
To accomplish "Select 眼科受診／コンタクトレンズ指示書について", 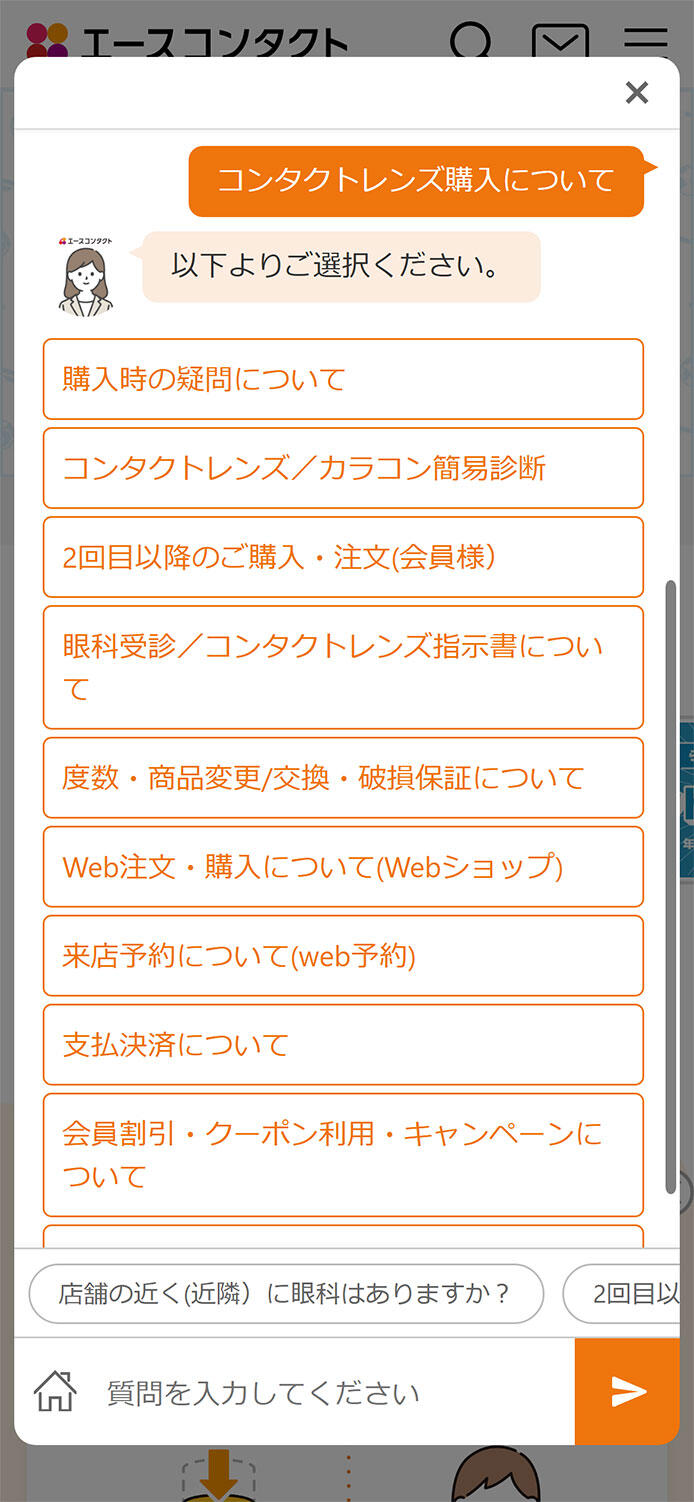I will (343, 667).
